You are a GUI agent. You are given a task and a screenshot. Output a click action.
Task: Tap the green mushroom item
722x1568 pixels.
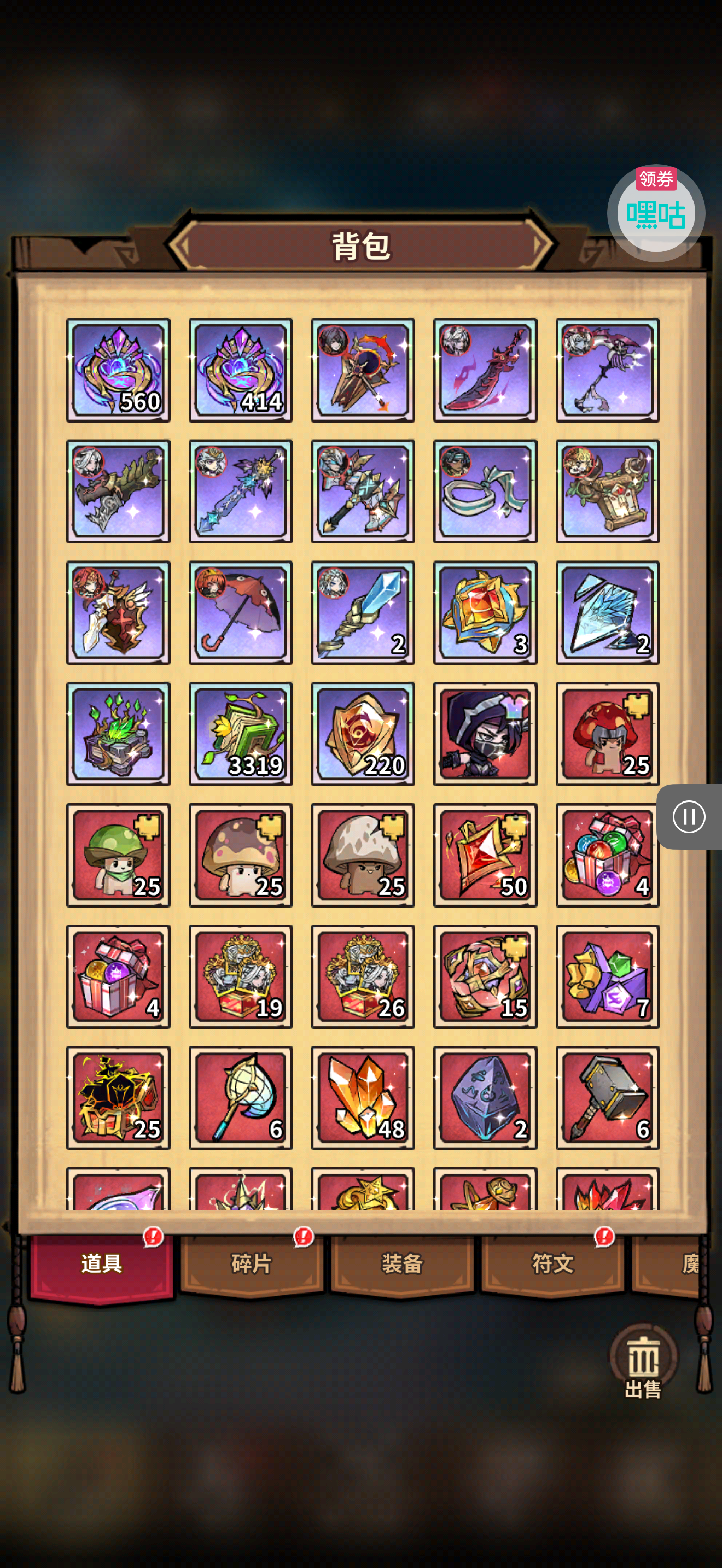tap(118, 855)
